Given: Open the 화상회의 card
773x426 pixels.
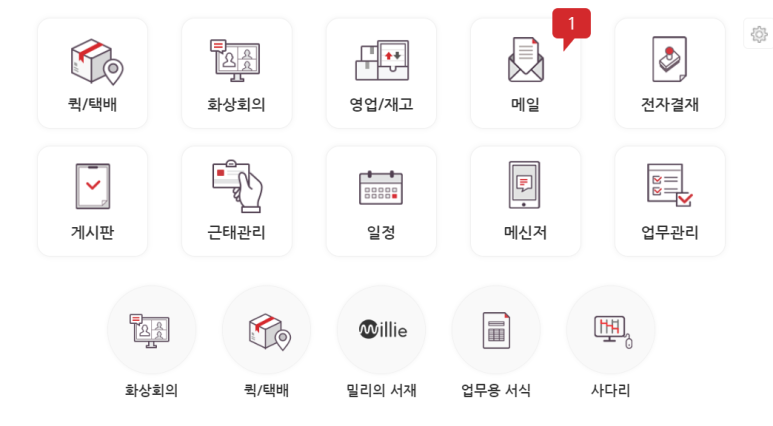Looking at the screenshot, I should pyautogui.click(x=236, y=73).
